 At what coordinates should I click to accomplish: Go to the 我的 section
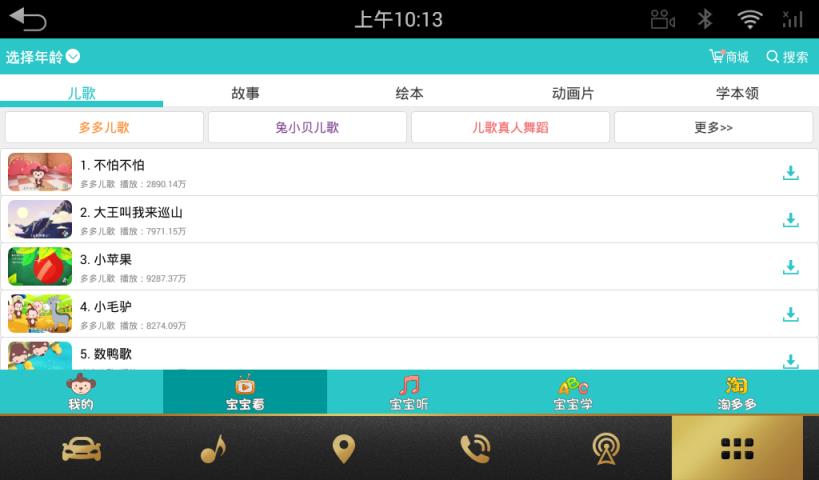point(81,392)
